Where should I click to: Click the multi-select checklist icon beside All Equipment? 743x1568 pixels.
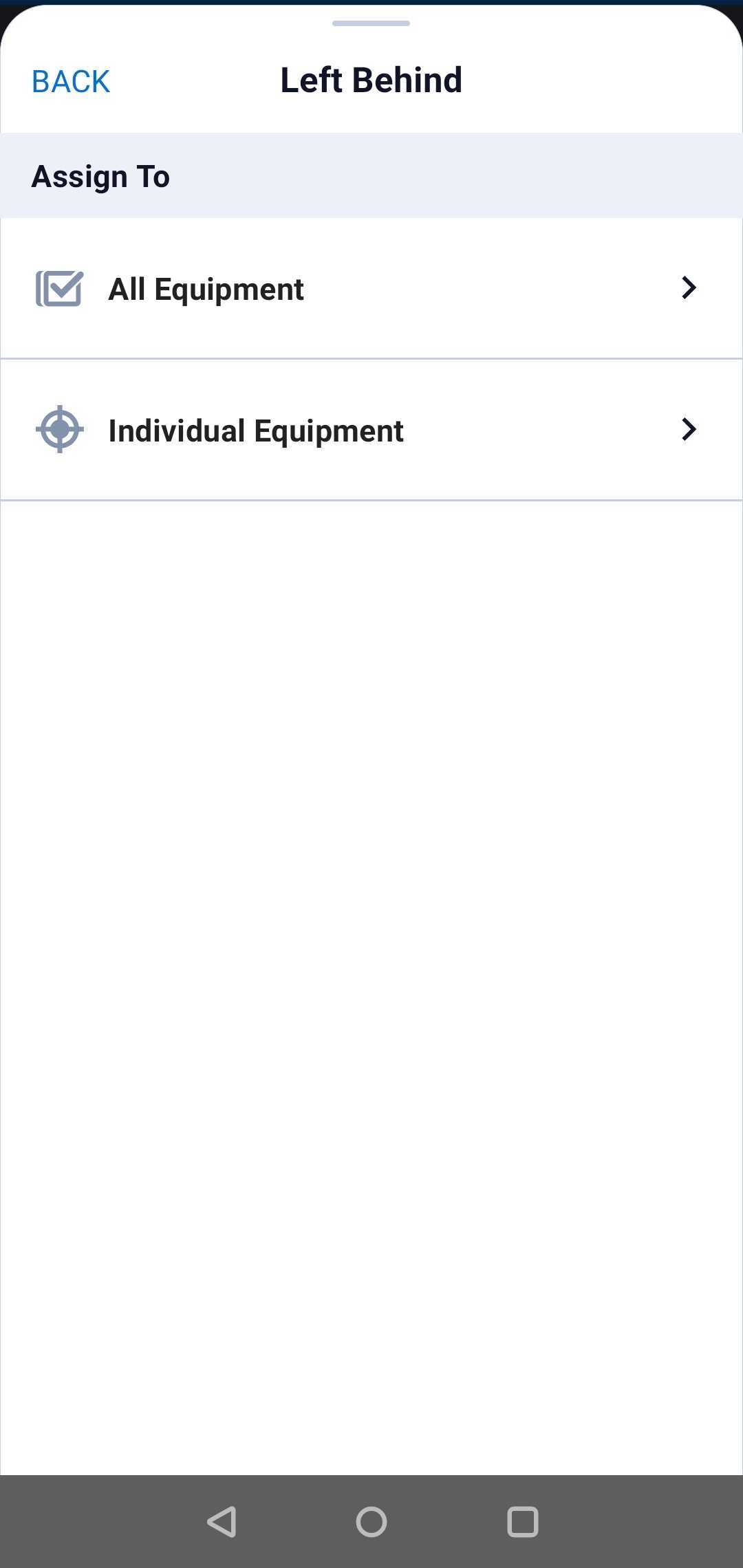click(x=58, y=287)
